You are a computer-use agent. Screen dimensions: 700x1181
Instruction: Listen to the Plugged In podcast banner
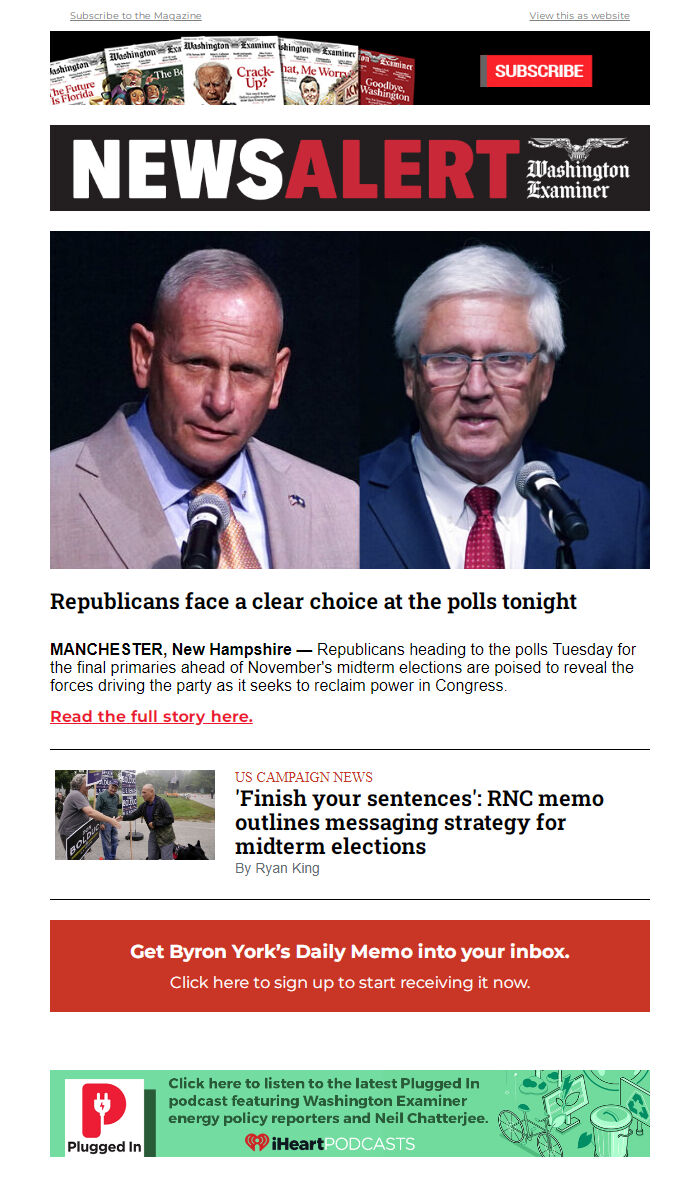tap(350, 1113)
